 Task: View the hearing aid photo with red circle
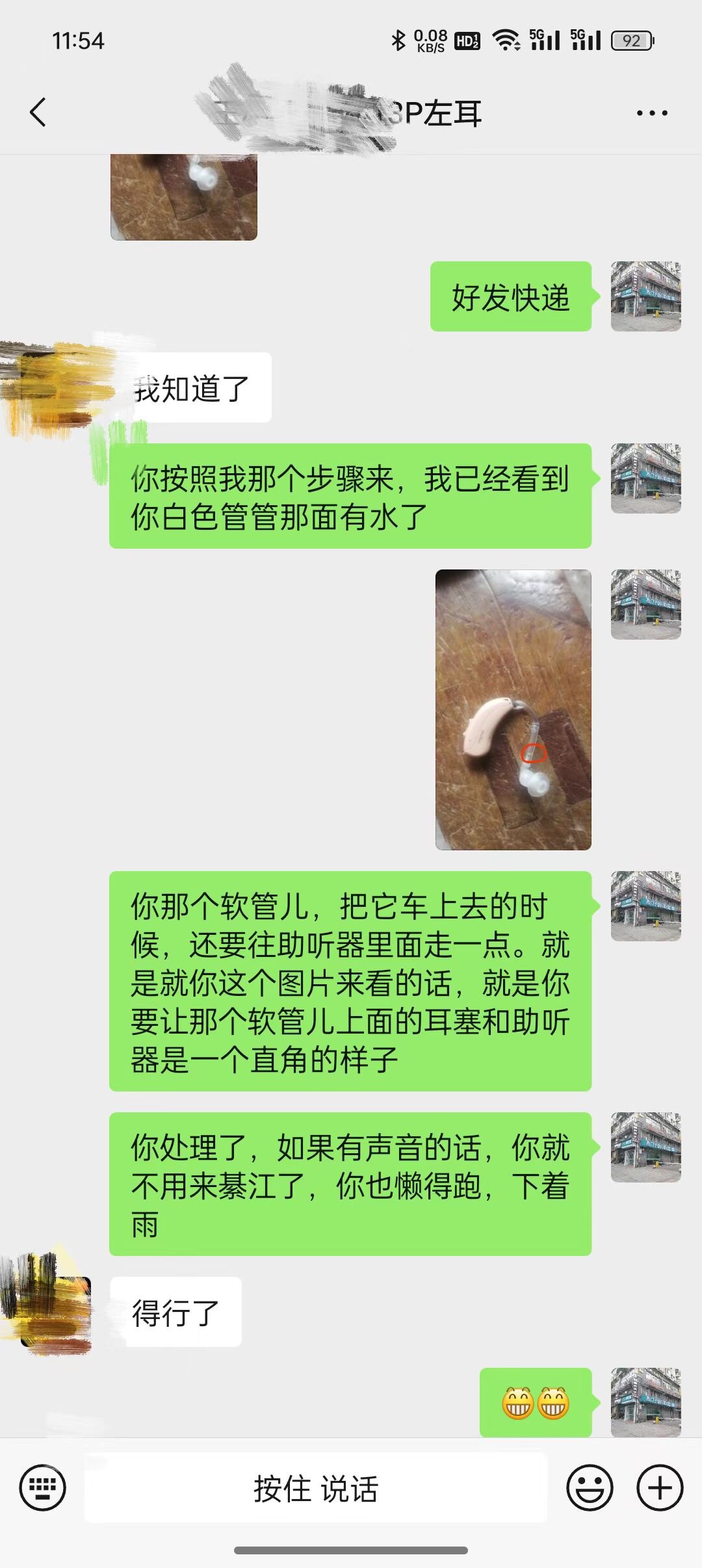(x=513, y=709)
